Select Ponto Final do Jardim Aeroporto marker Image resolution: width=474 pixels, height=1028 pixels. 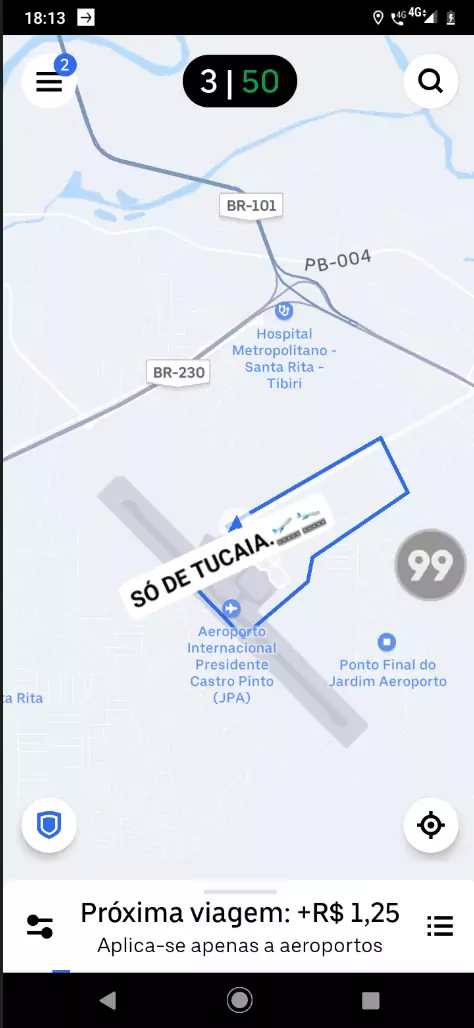point(387,642)
